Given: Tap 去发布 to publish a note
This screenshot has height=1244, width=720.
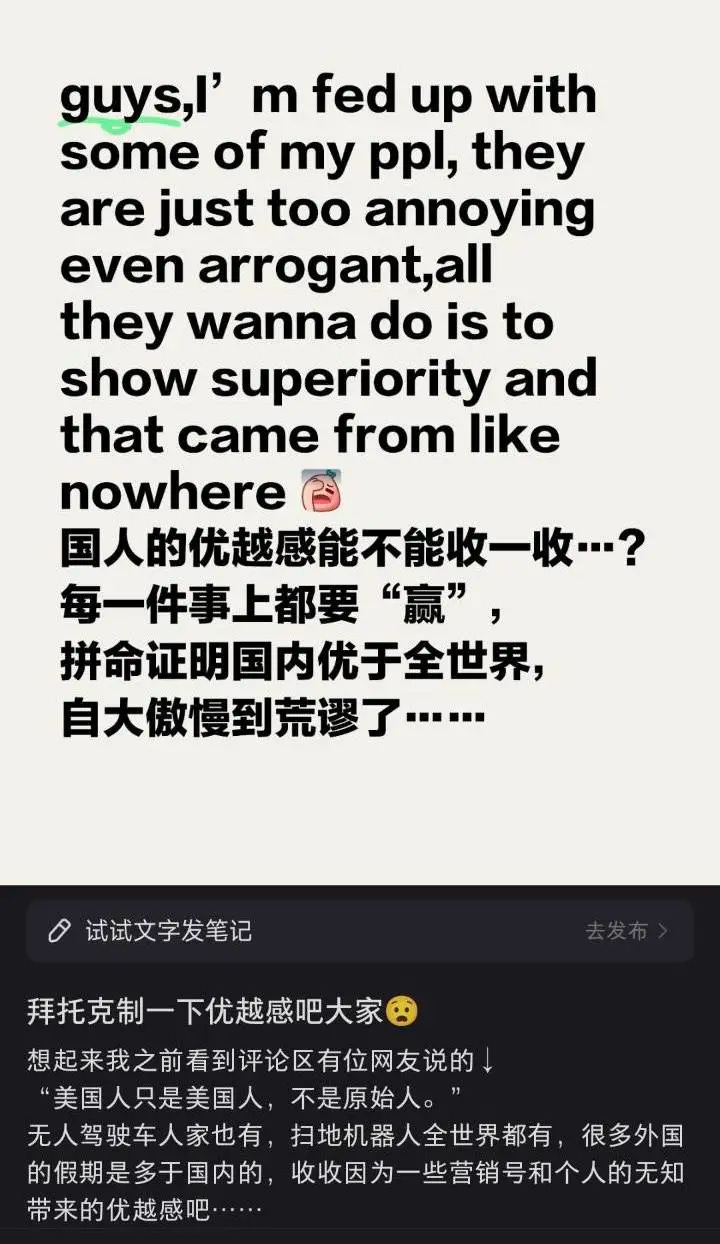Looking at the screenshot, I should 626,931.
